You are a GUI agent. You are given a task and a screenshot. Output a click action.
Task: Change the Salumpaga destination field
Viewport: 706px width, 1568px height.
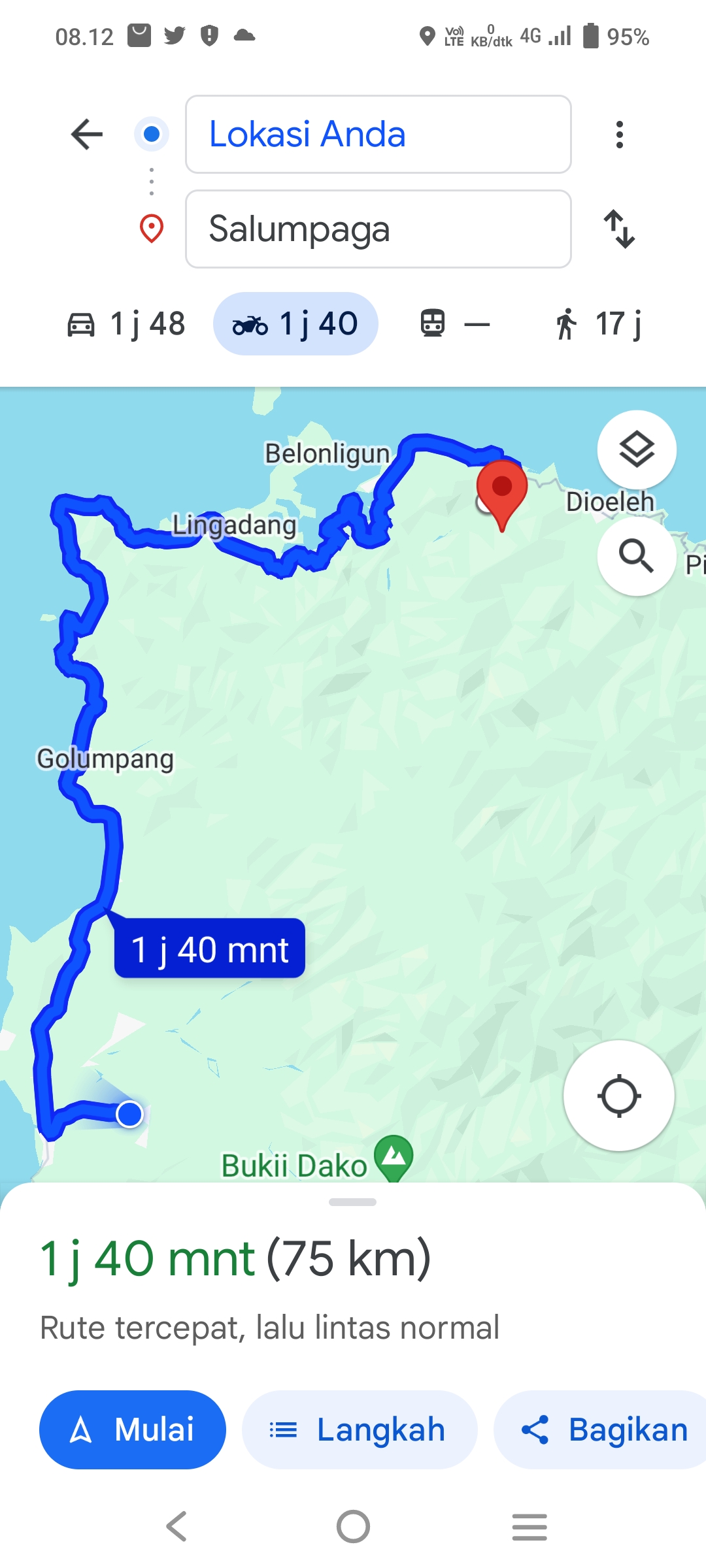pyautogui.click(x=378, y=229)
